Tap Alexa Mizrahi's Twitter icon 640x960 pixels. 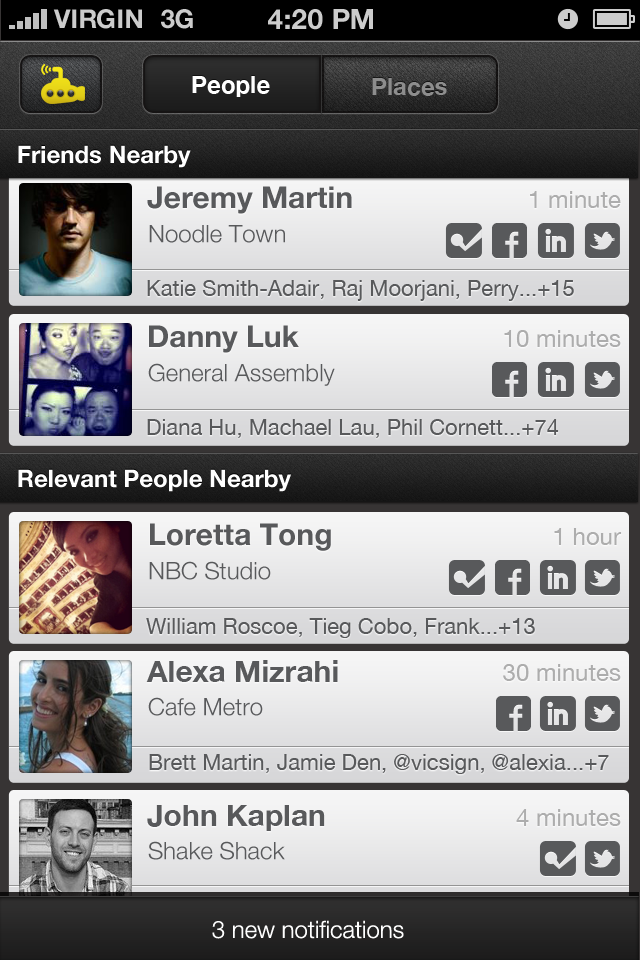click(603, 713)
